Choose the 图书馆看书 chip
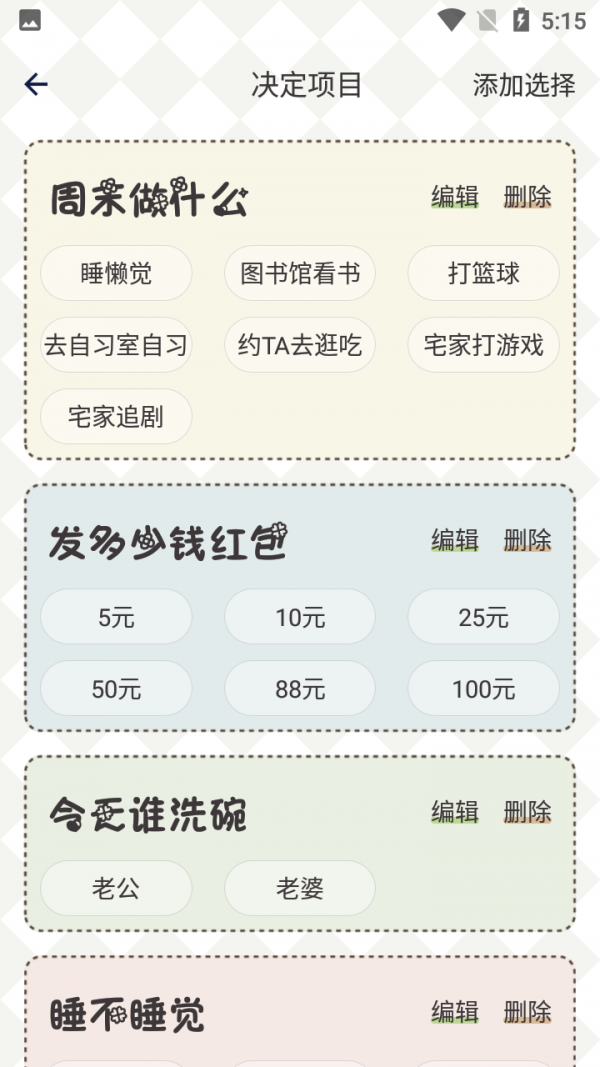 (300, 273)
